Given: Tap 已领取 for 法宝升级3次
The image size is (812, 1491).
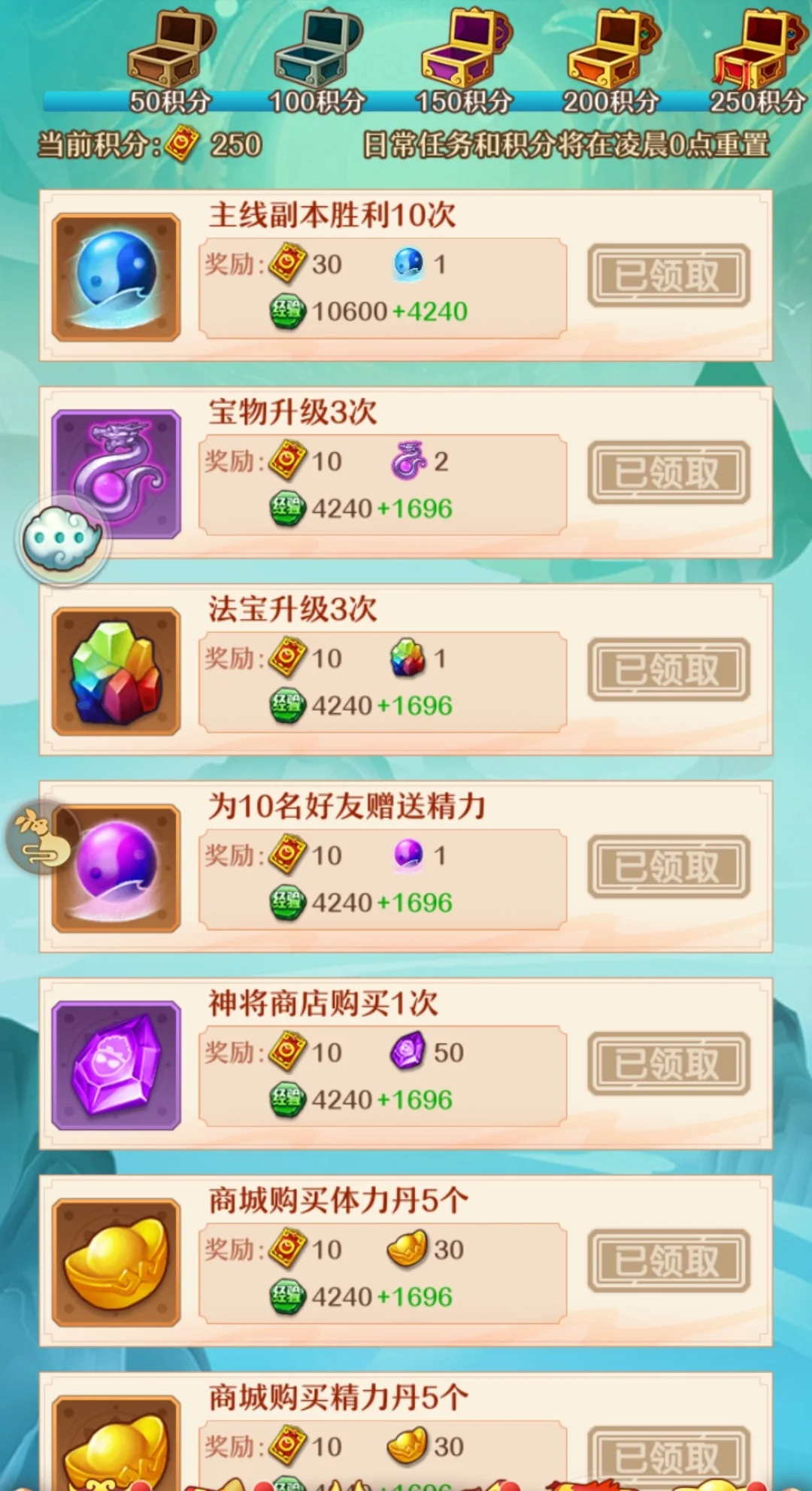Looking at the screenshot, I should click(x=668, y=670).
